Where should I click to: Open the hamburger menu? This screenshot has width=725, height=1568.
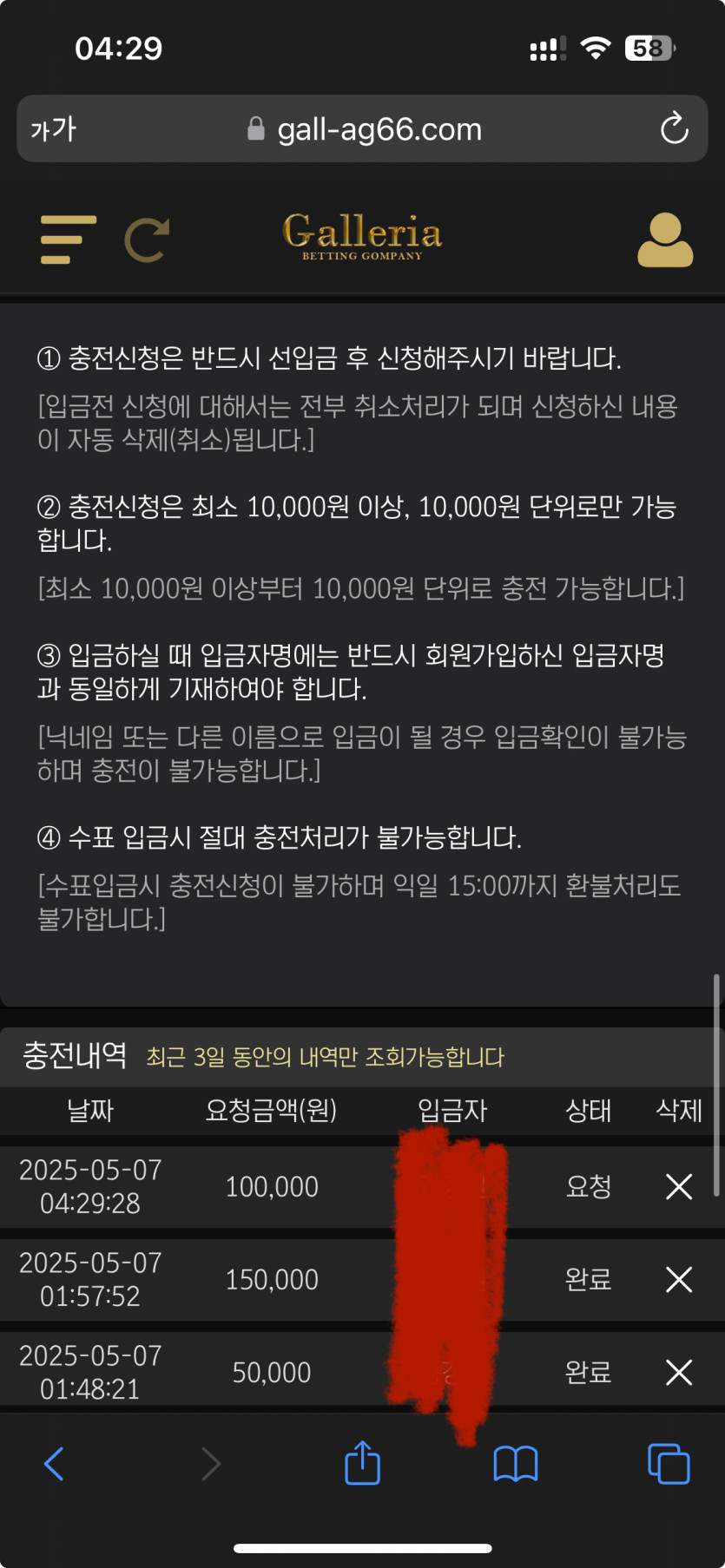tap(68, 239)
